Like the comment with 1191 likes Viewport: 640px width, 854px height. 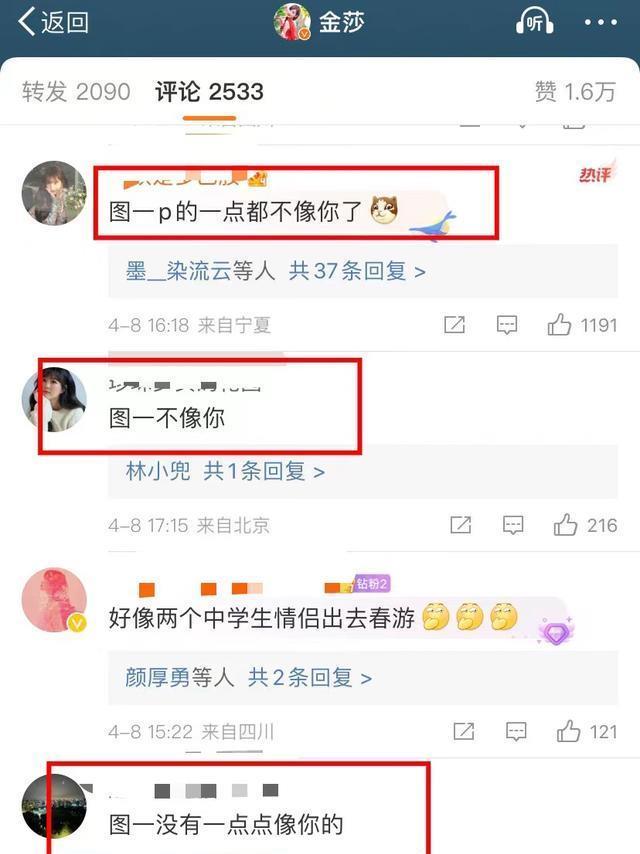tap(560, 325)
